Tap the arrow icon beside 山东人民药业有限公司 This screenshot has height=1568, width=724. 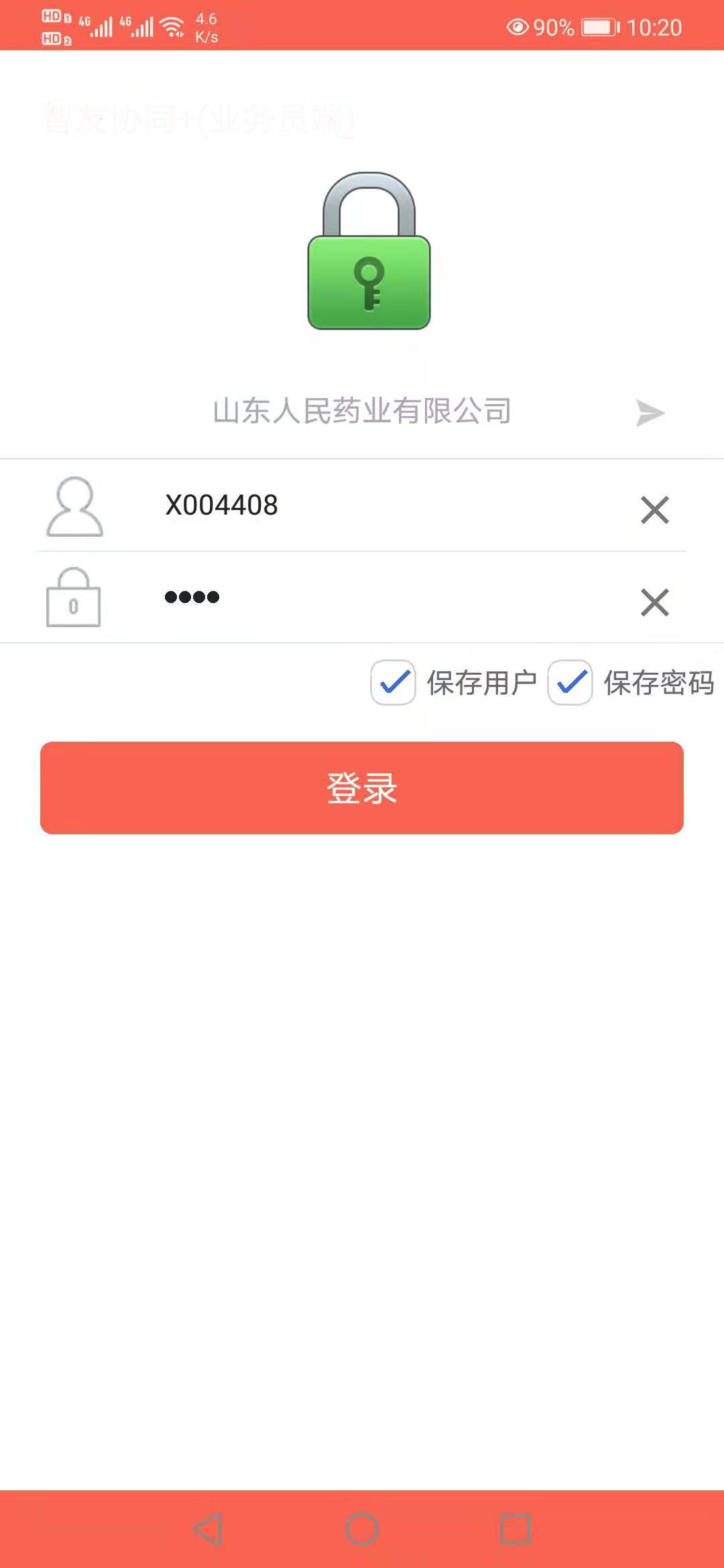click(x=650, y=413)
